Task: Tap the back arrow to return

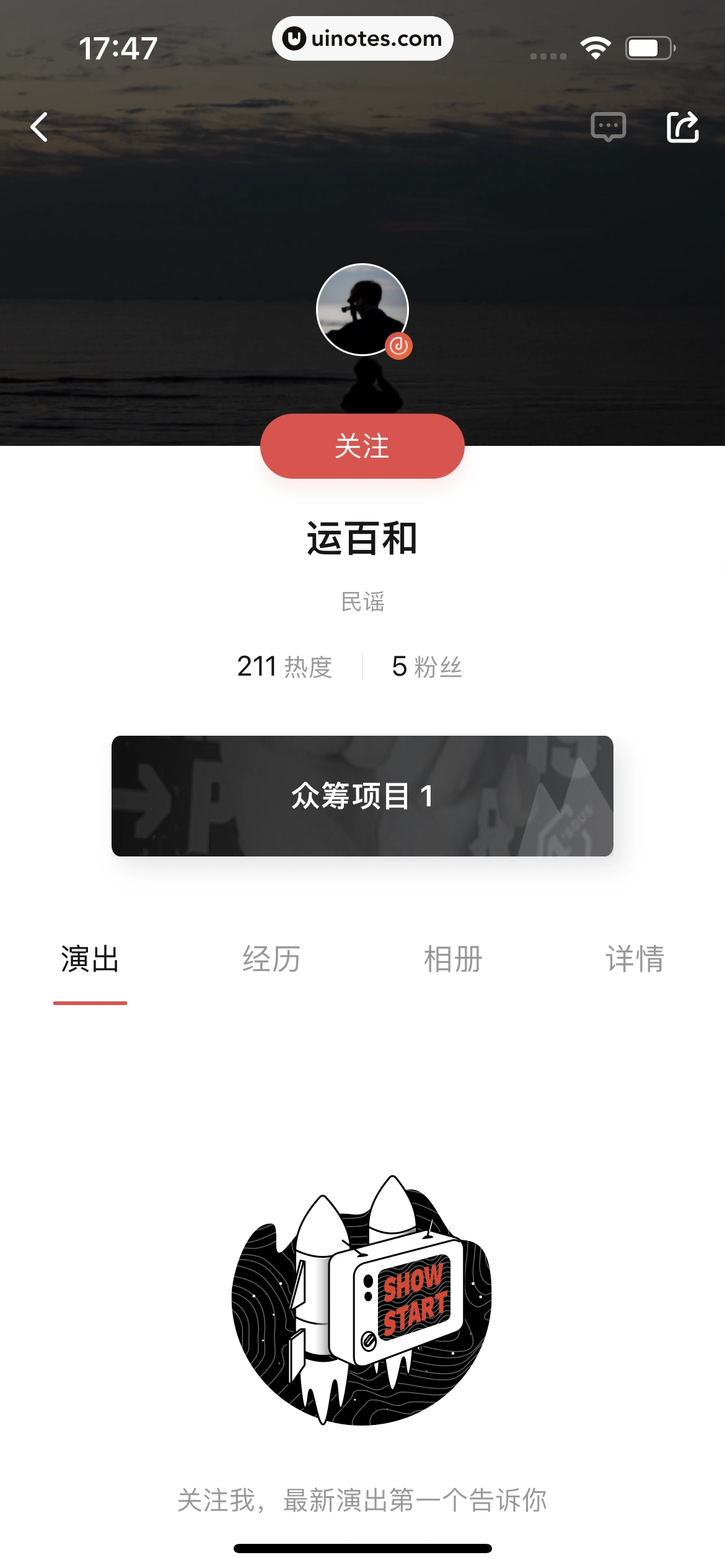Action: (39, 126)
